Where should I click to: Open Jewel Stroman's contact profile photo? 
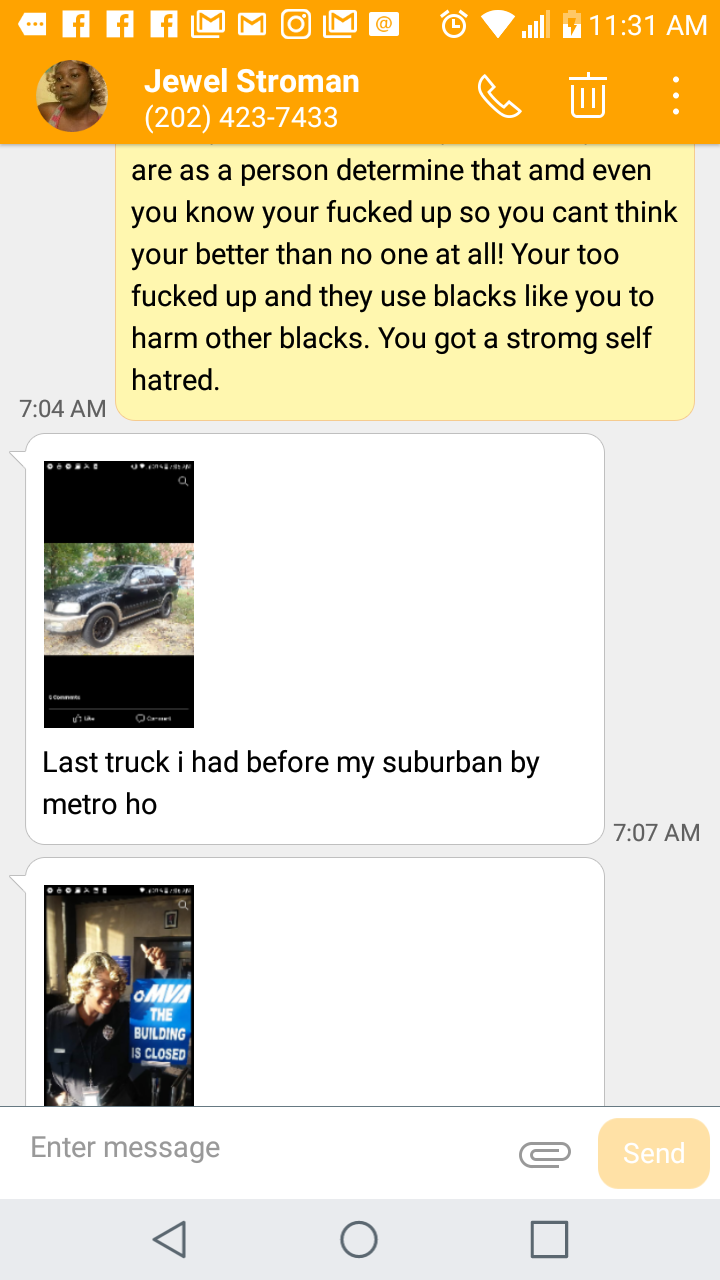(71, 96)
